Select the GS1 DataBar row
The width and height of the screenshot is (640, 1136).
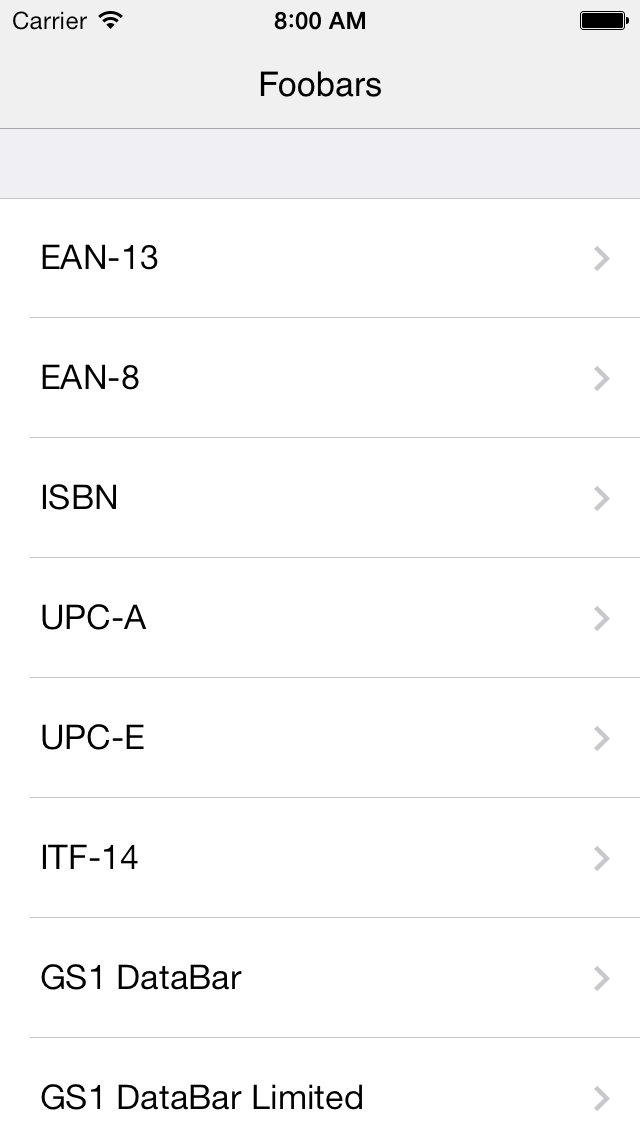(320, 978)
